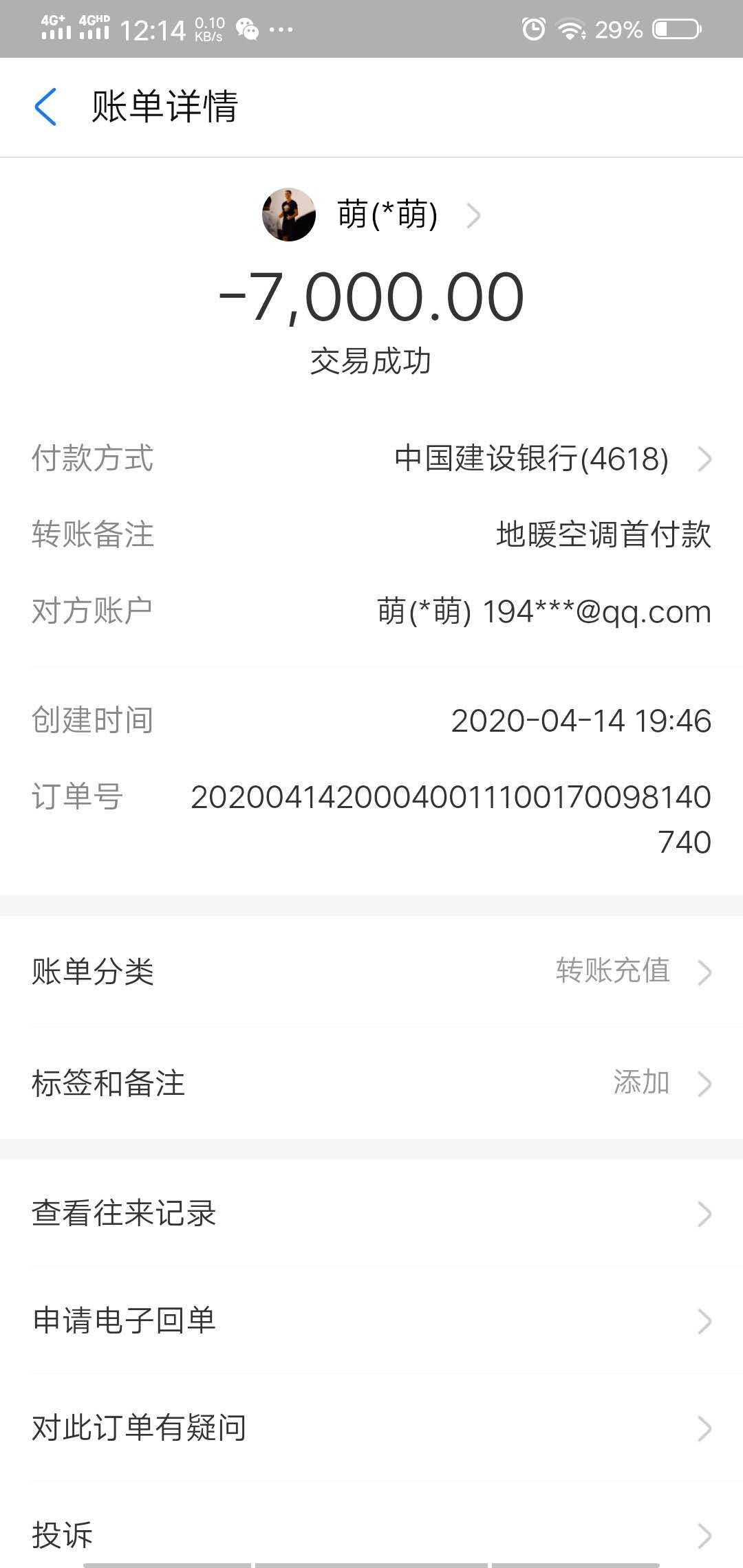
Task: Open 查看往来记录
Action: 371,1214
